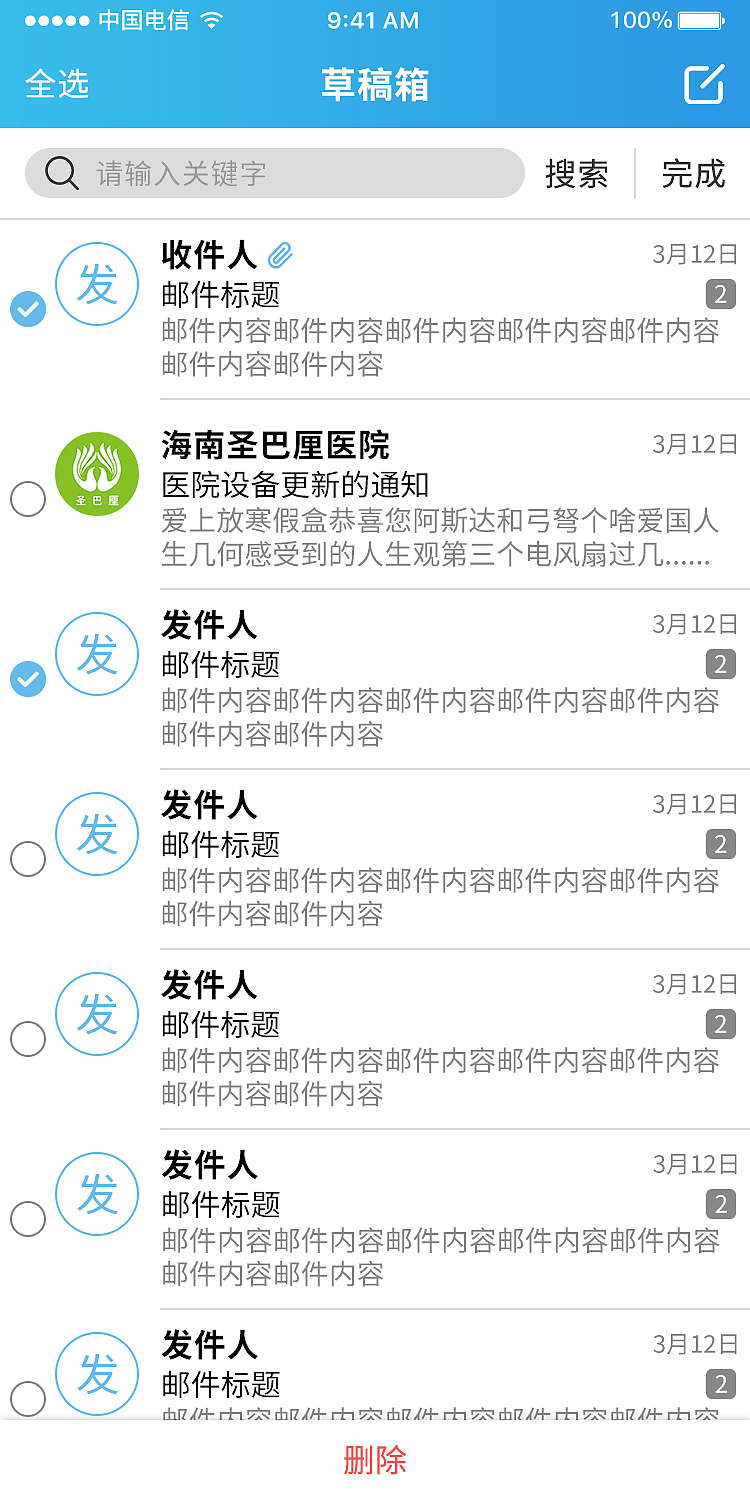Click the '2' badge on the 收件人 email
This screenshot has width=750, height=1500.
pos(721,295)
